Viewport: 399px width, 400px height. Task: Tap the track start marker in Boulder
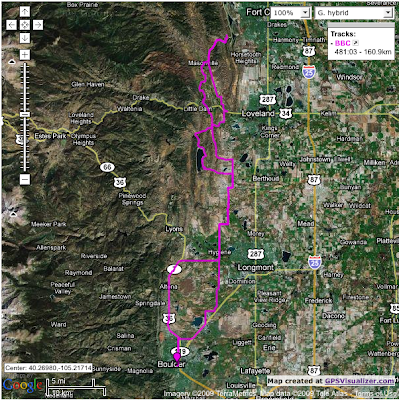177,358
